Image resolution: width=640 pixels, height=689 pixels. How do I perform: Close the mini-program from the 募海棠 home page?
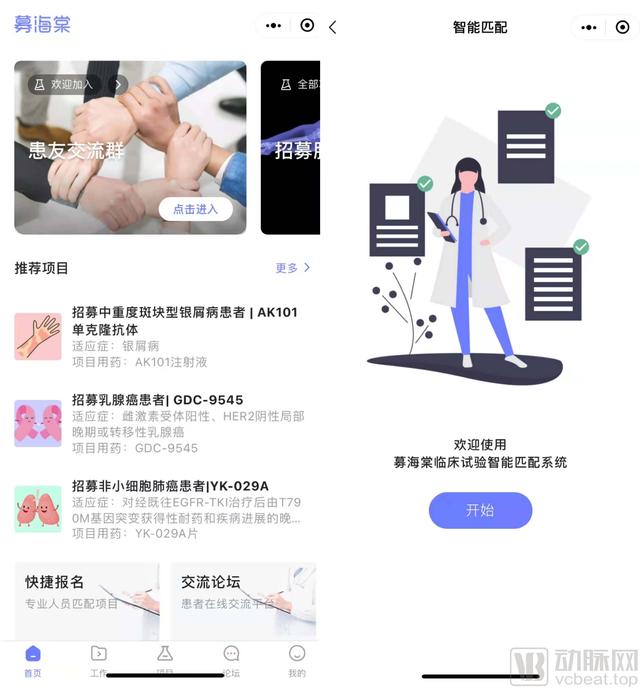307,25
